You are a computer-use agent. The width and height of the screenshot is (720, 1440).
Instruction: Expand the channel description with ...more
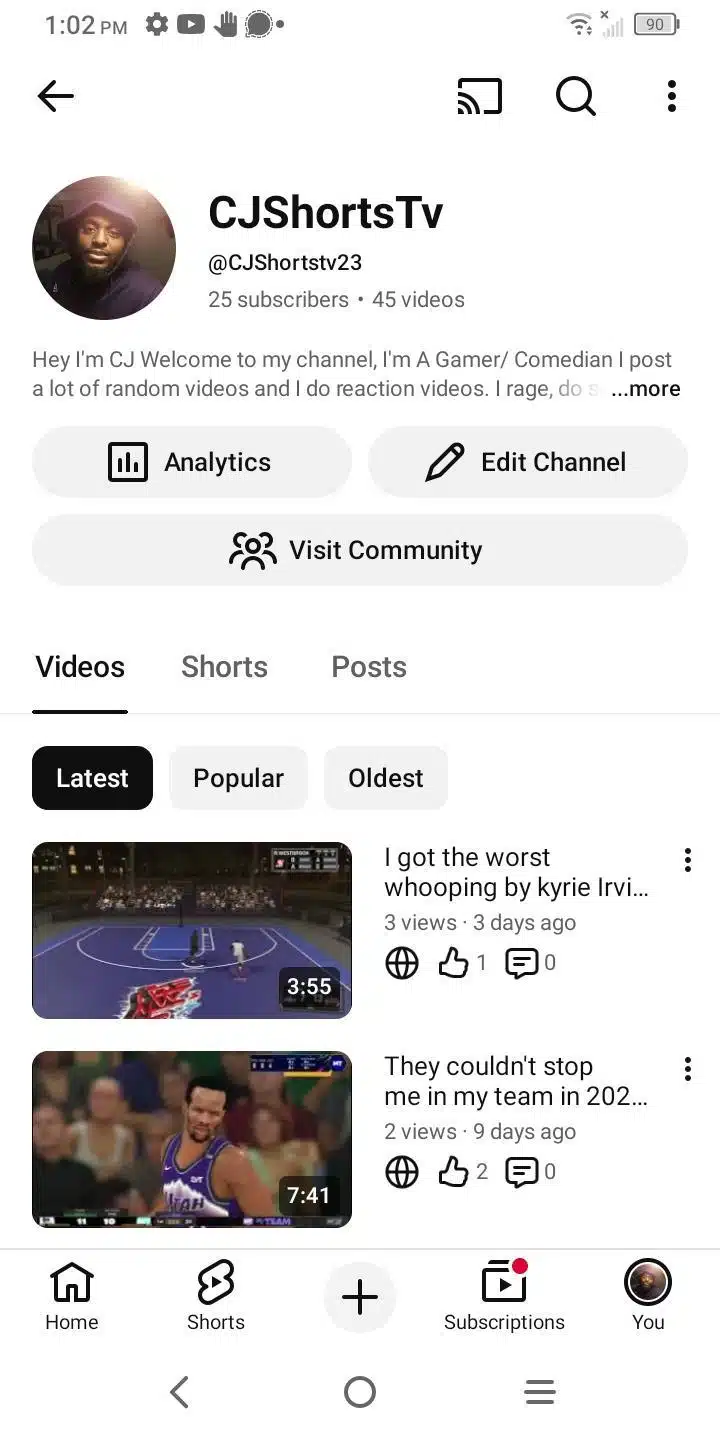pyautogui.click(x=646, y=389)
